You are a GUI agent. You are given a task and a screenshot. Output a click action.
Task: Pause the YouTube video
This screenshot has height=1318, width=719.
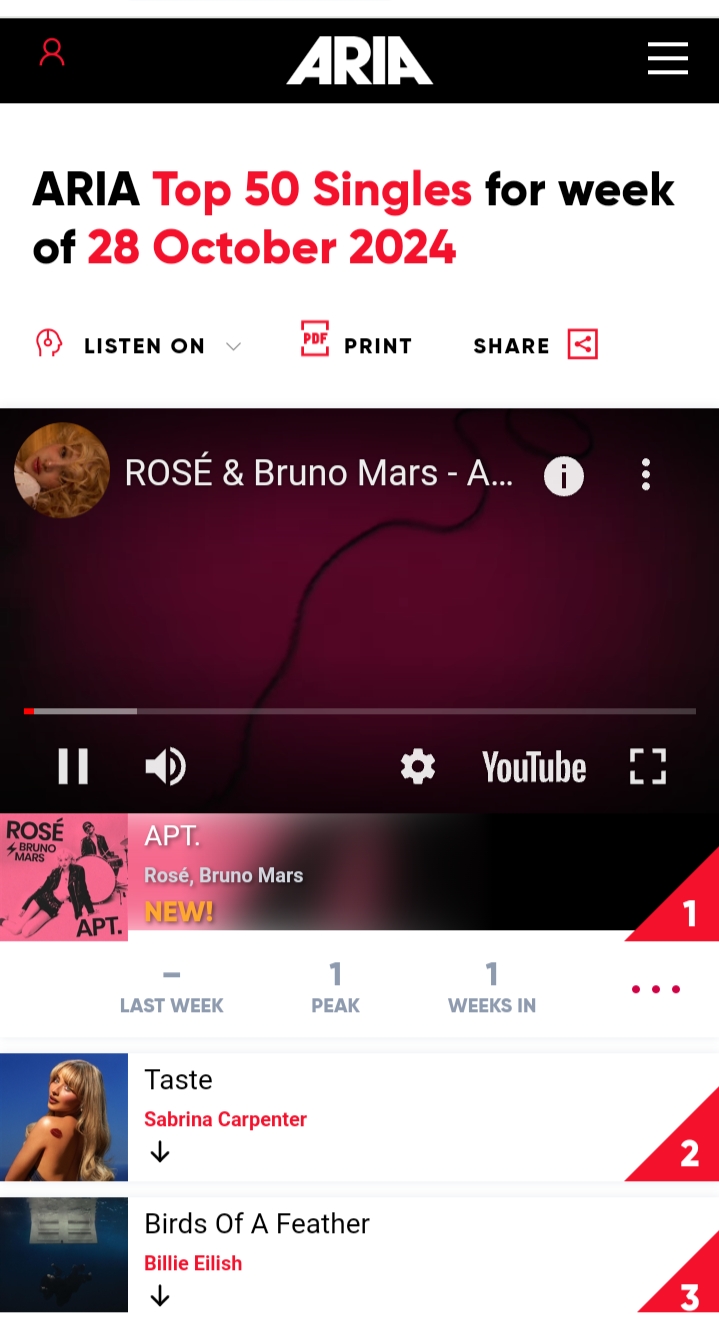[73, 767]
